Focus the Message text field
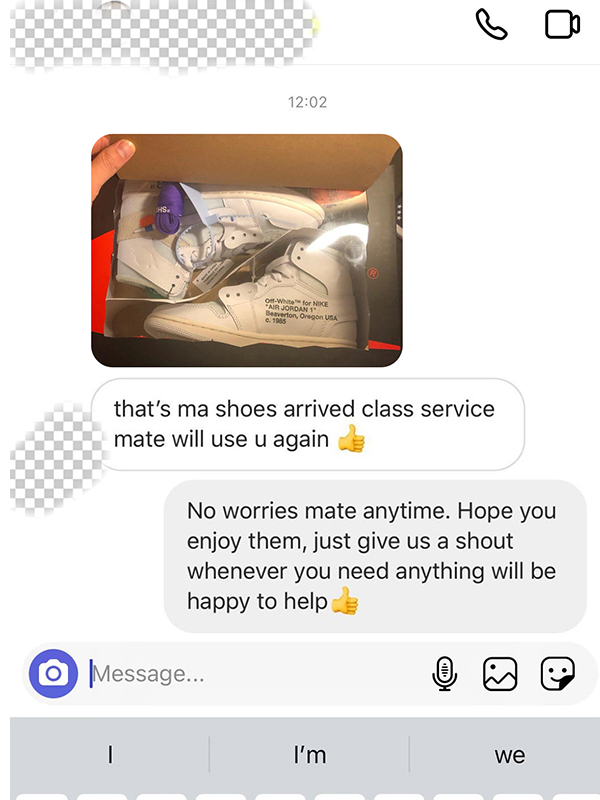600x800 pixels. 250,674
